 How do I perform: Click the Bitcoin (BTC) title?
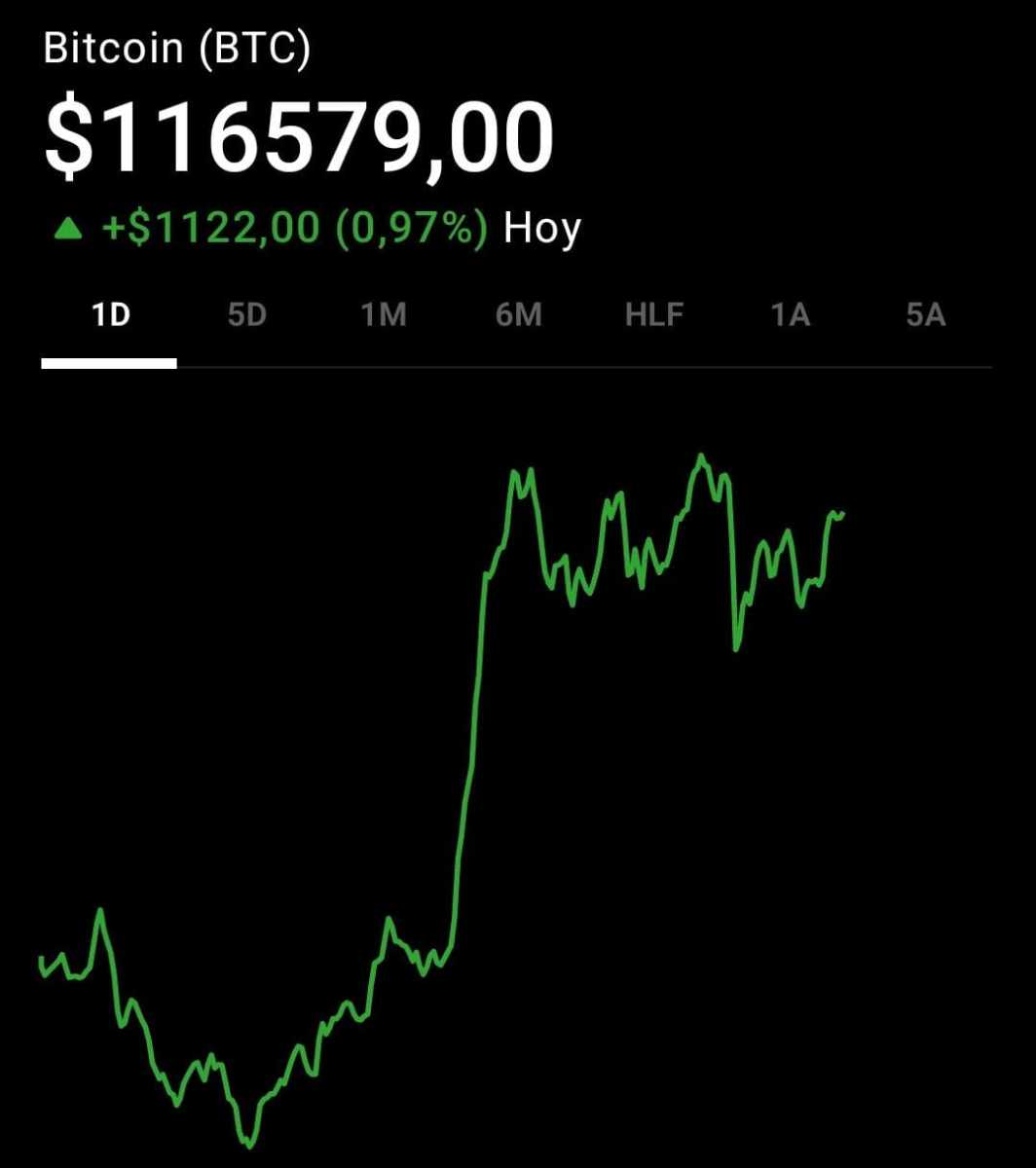click(175, 47)
